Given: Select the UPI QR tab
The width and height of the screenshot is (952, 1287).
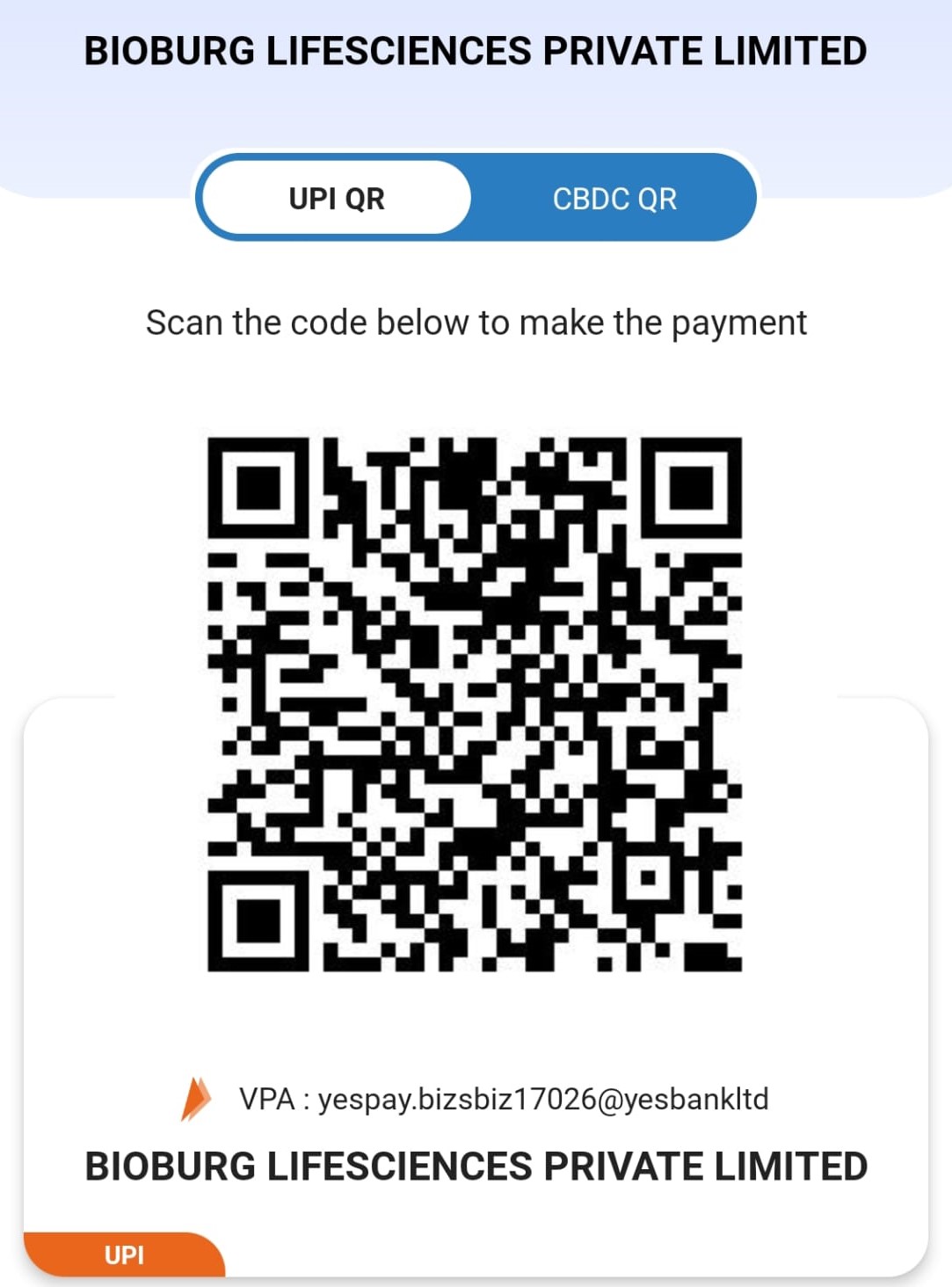Looking at the screenshot, I should [337, 199].
